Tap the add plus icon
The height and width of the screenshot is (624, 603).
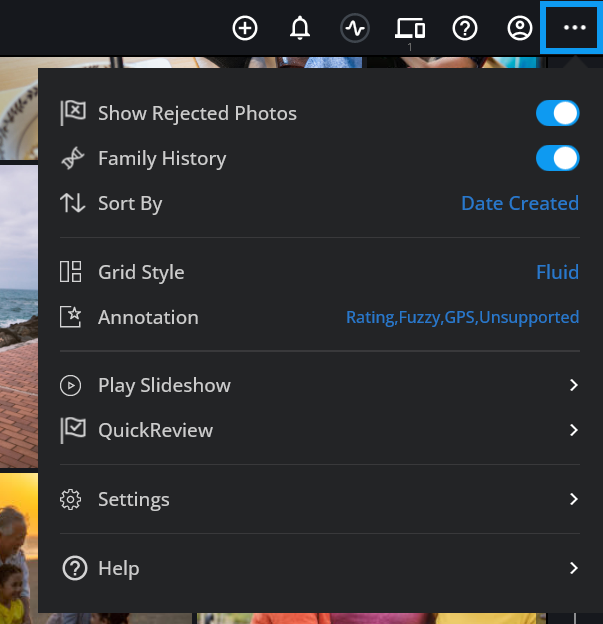pyautogui.click(x=245, y=28)
